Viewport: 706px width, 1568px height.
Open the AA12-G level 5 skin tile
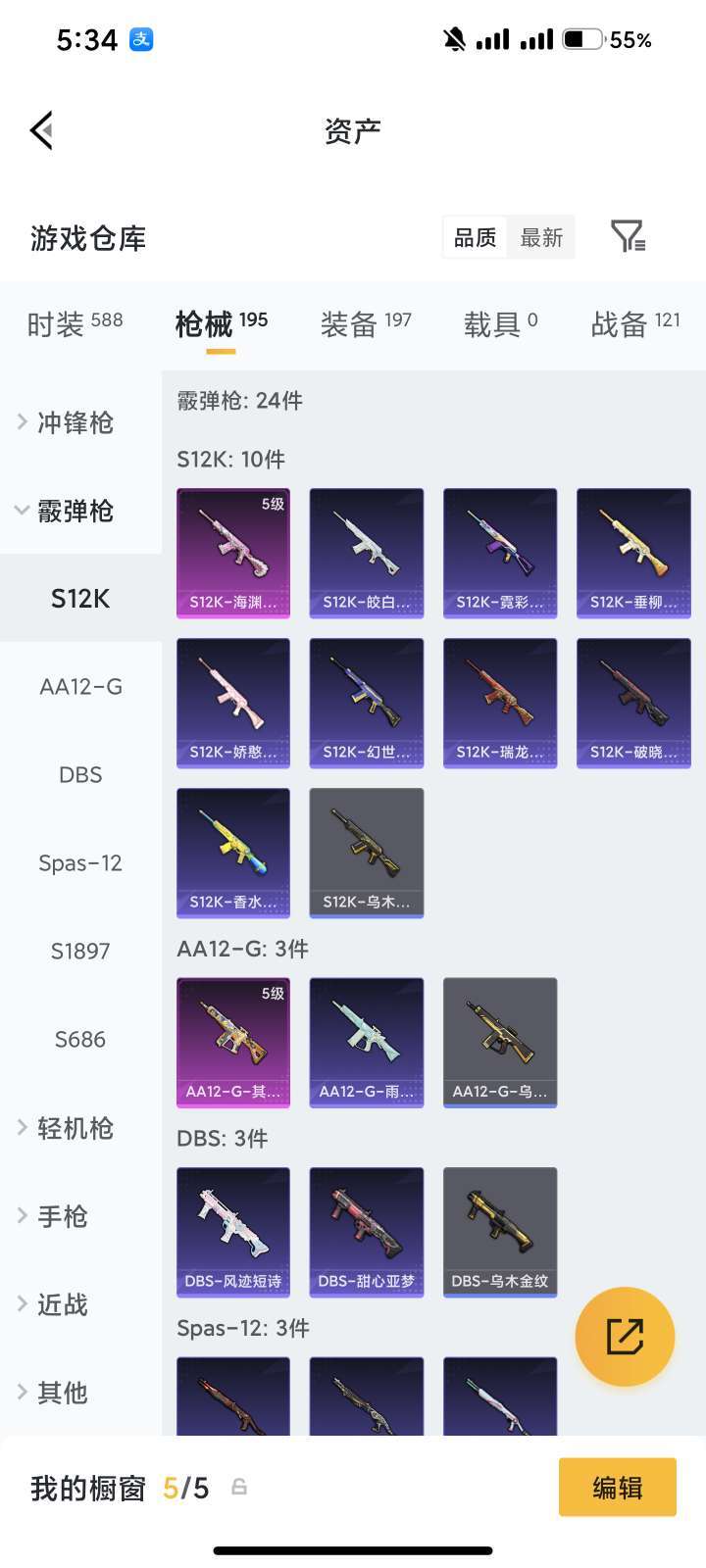coord(233,1043)
